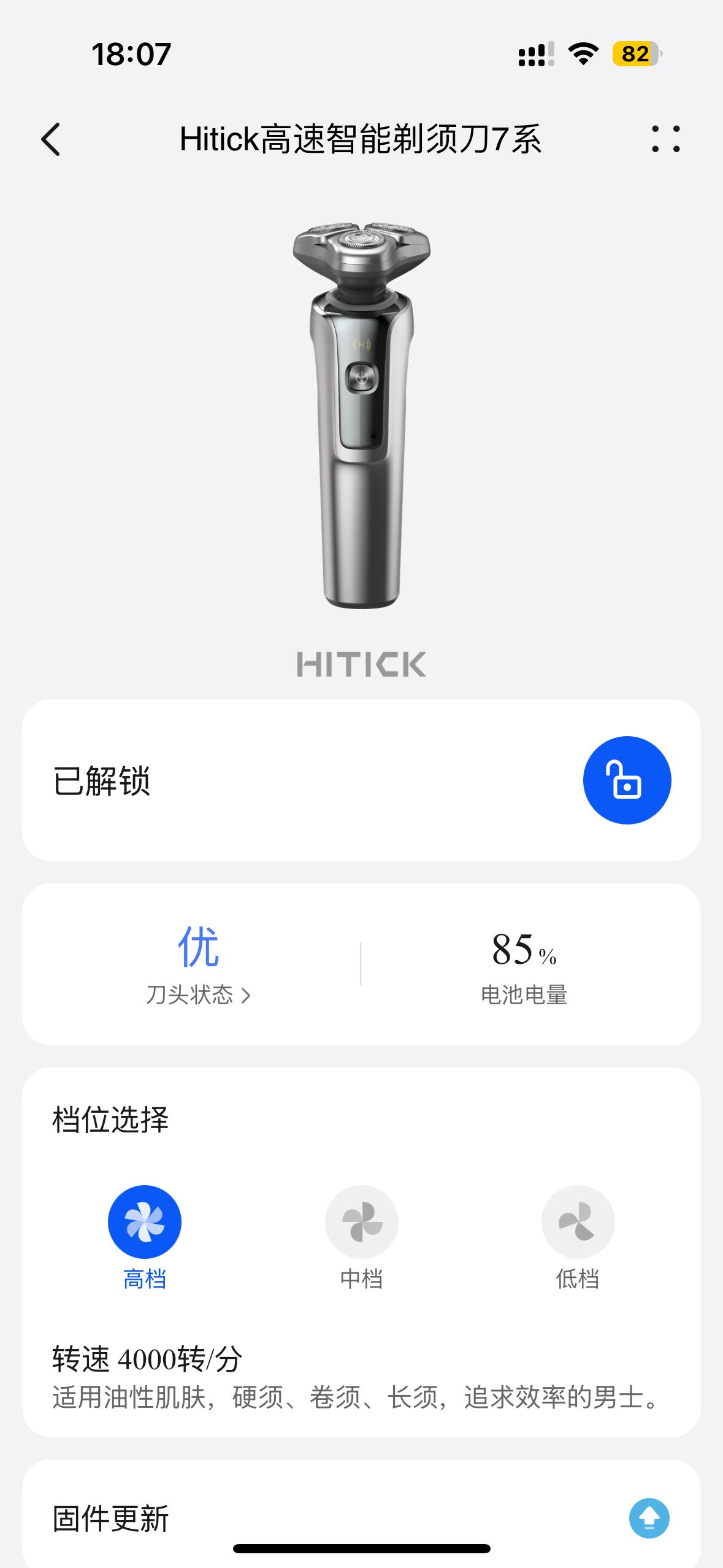Select the 高档 high speed mode

[145, 1222]
